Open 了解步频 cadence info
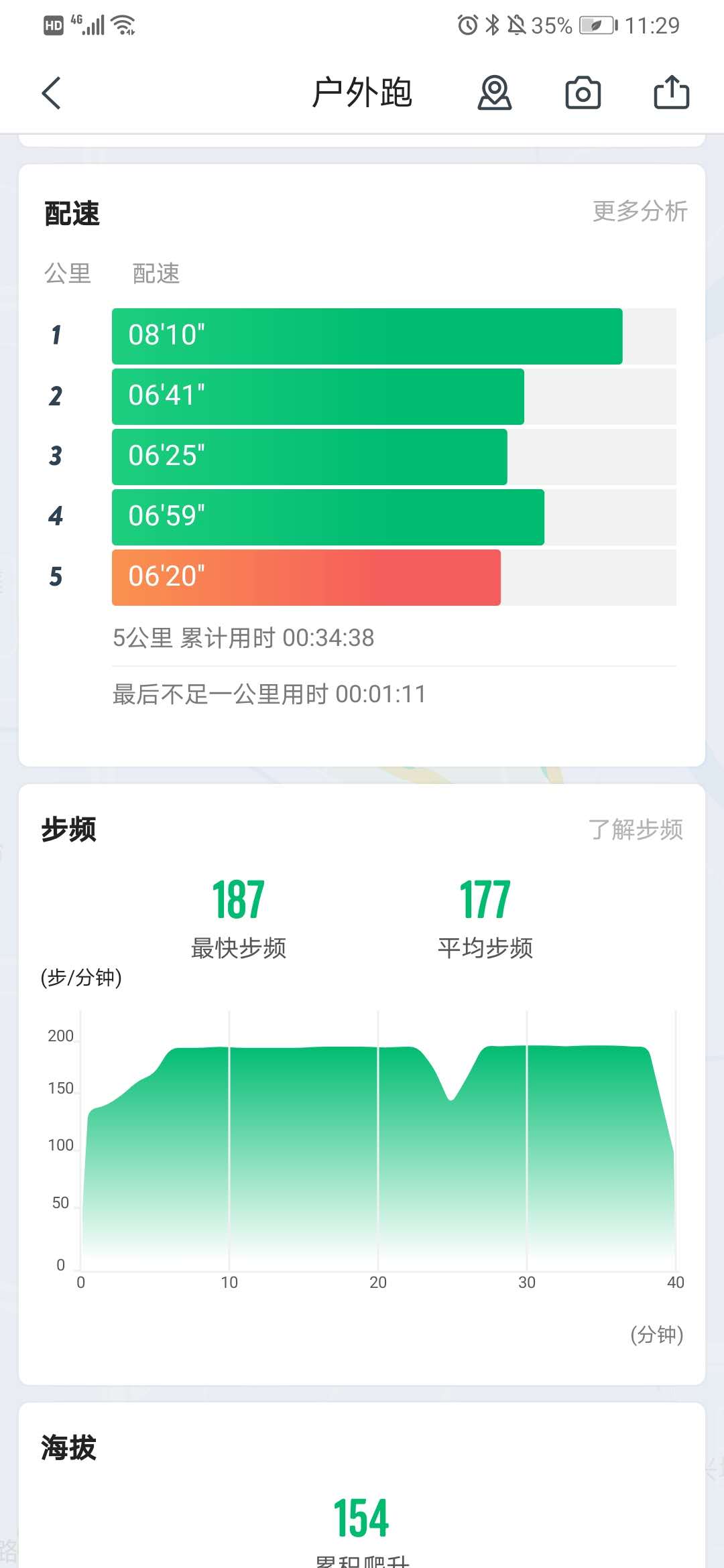The image size is (724, 1568). click(639, 830)
